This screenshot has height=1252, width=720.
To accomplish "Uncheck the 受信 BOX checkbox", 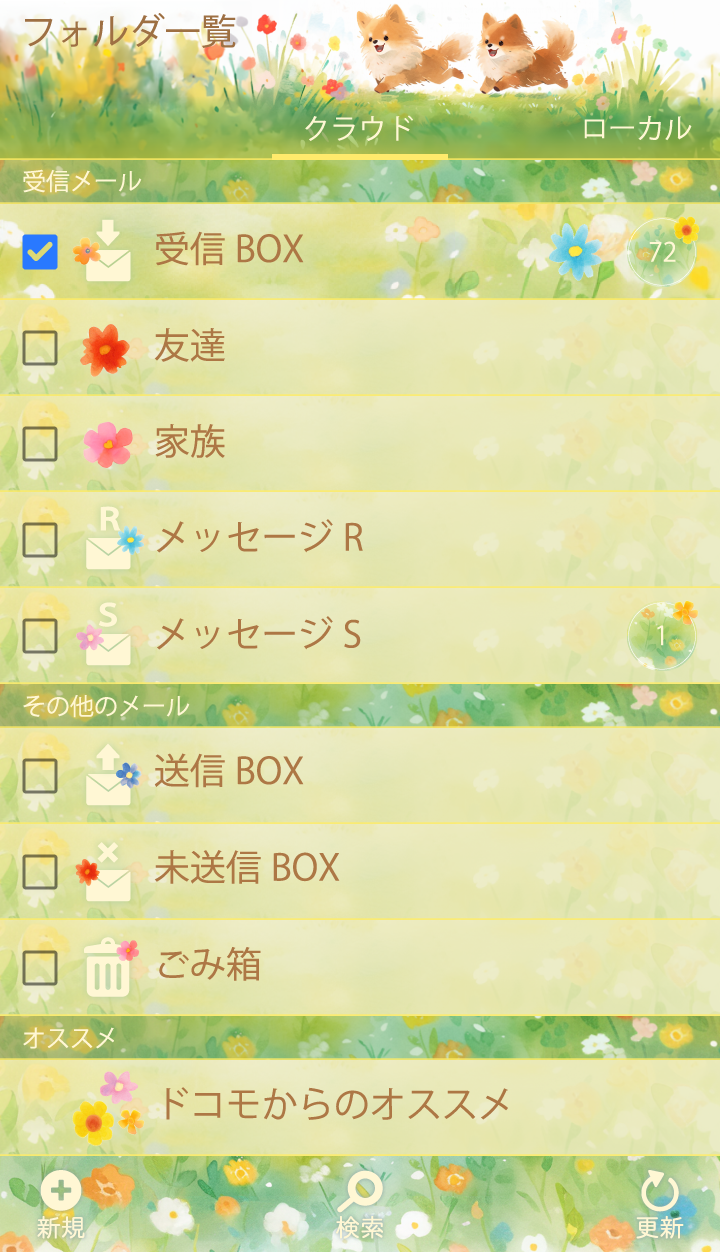I will [40, 252].
